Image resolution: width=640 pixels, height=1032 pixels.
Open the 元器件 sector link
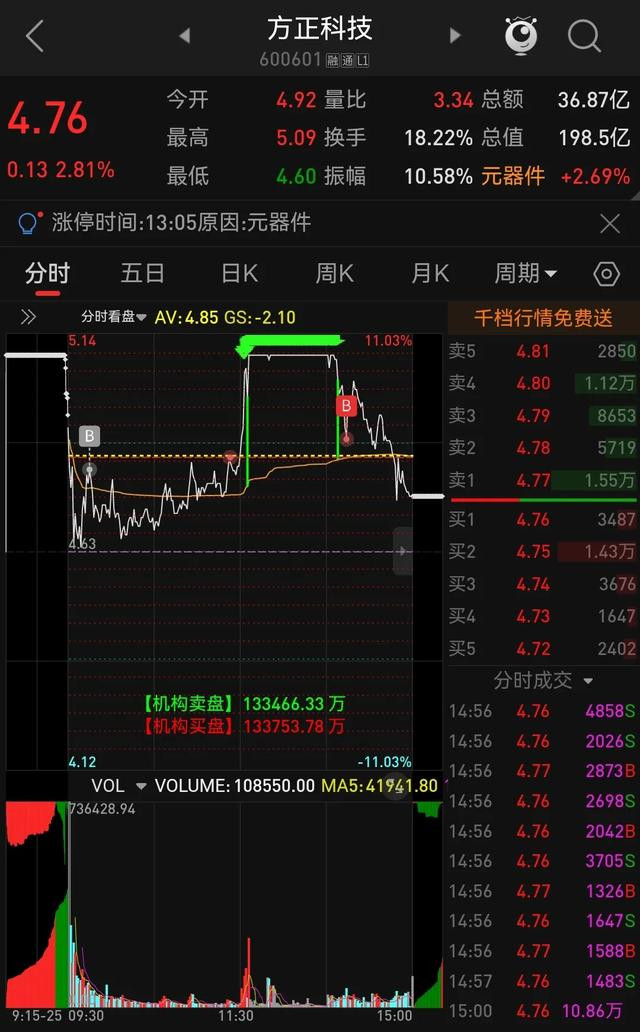[513, 176]
